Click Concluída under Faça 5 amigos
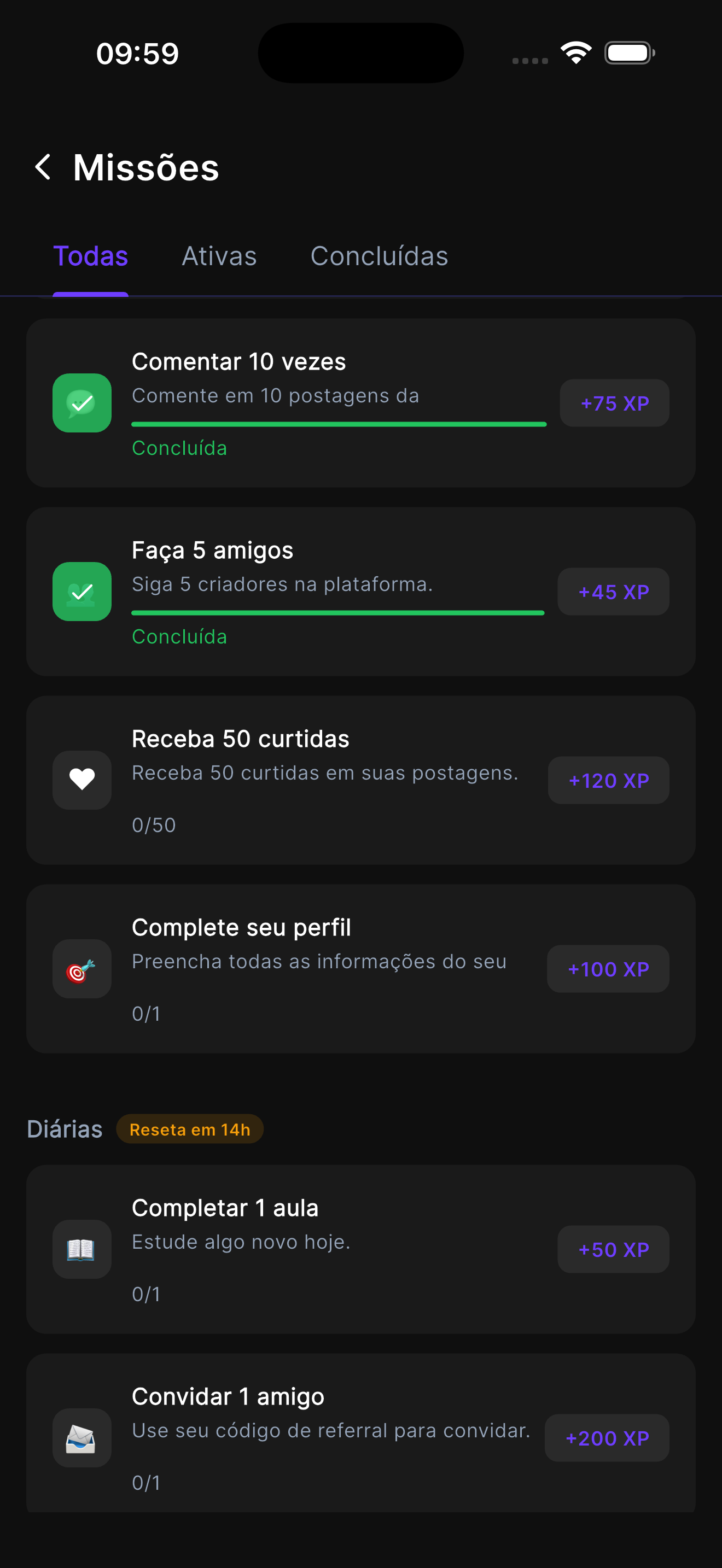The image size is (722, 1568). pos(179,637)
